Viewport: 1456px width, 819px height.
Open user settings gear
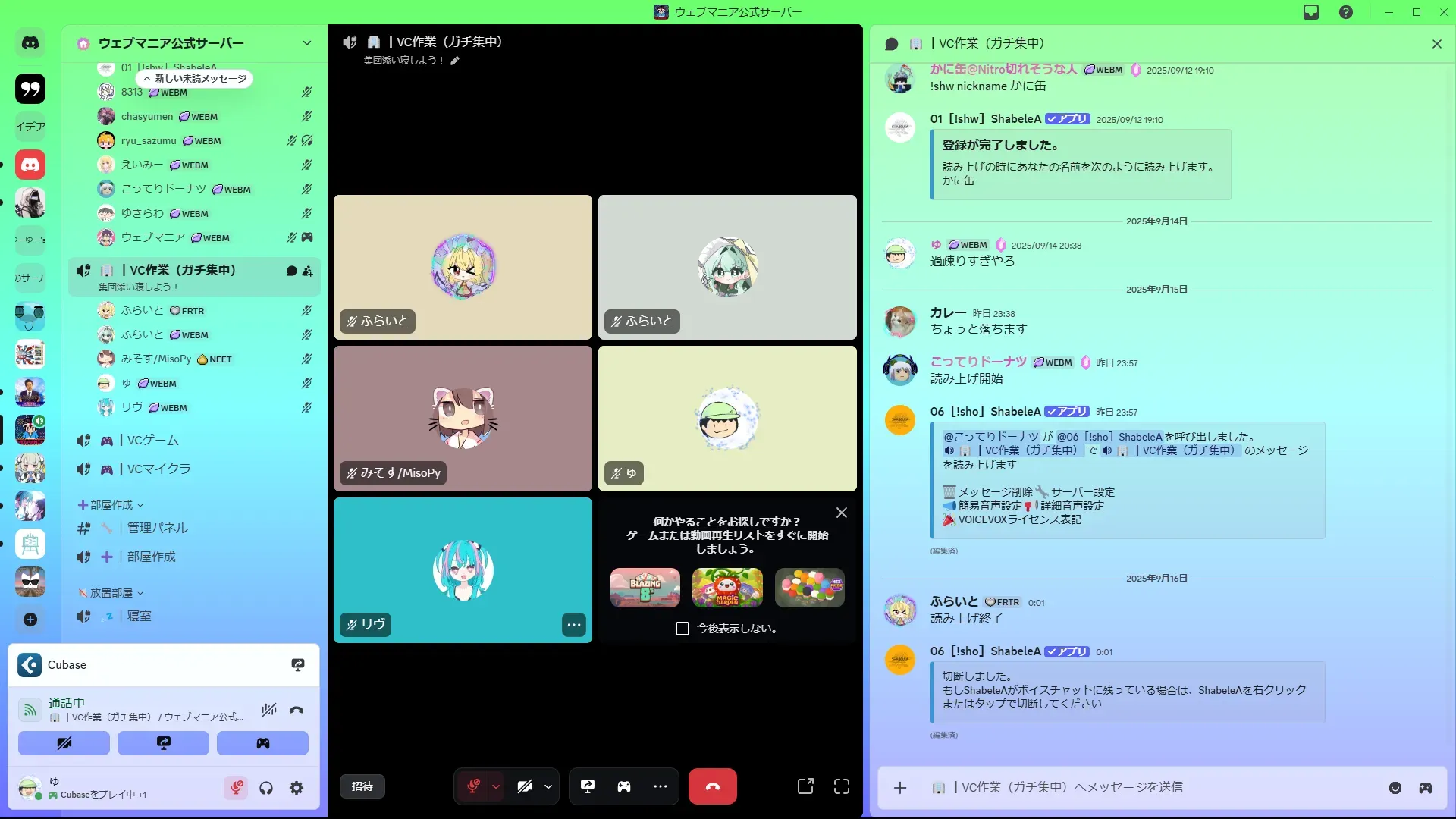(297, 788)
